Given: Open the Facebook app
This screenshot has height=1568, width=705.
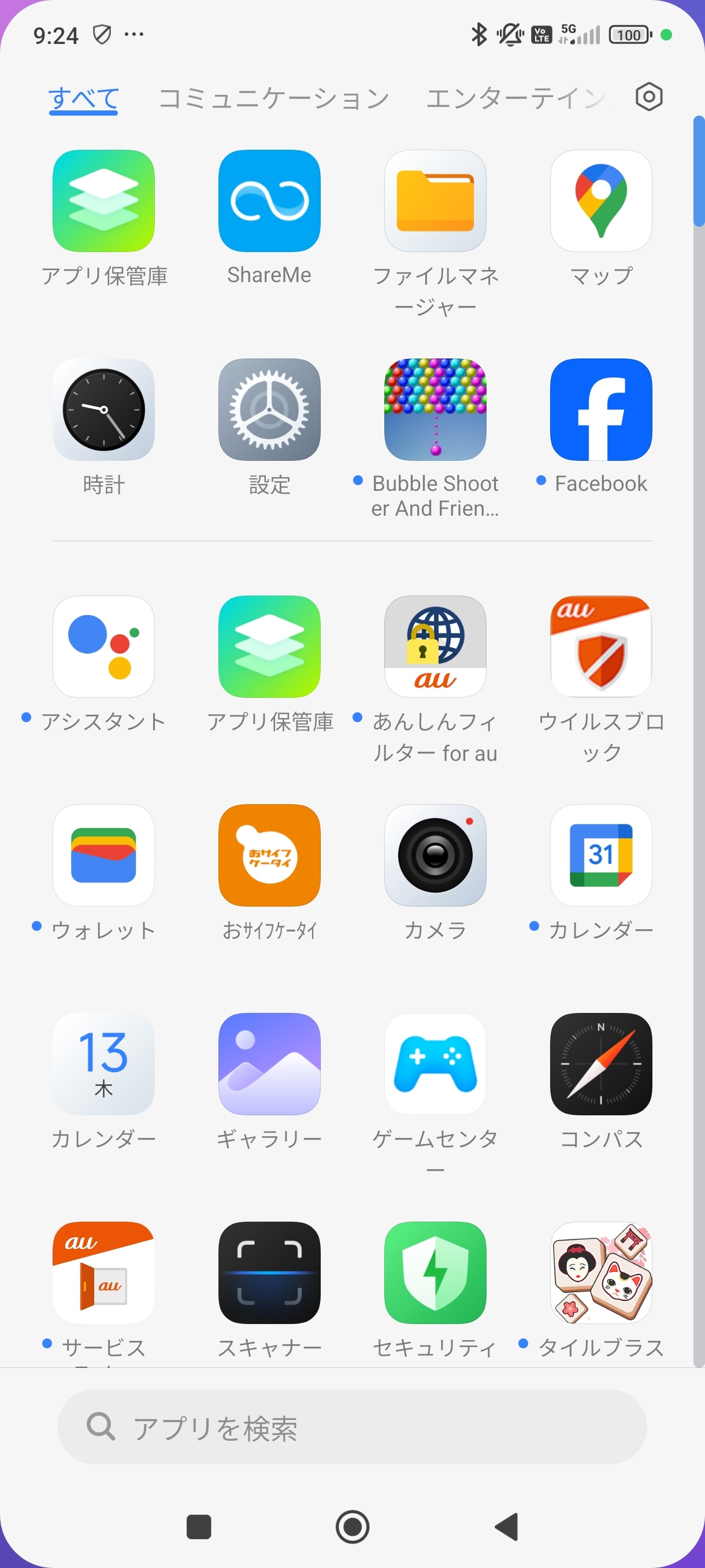Looking at the screenshot, I should 600,410.
